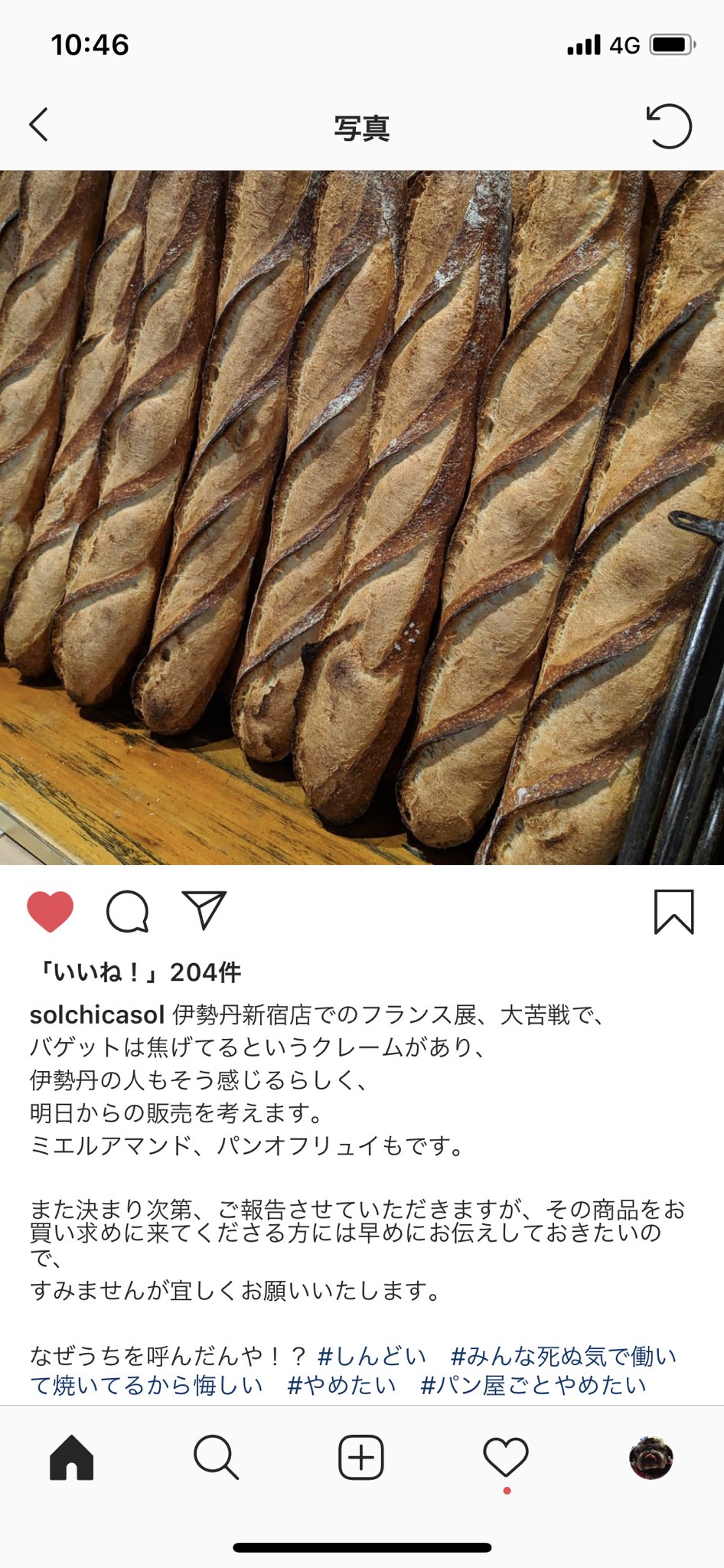Go to the Home tab

click(x=72, y=1457)
